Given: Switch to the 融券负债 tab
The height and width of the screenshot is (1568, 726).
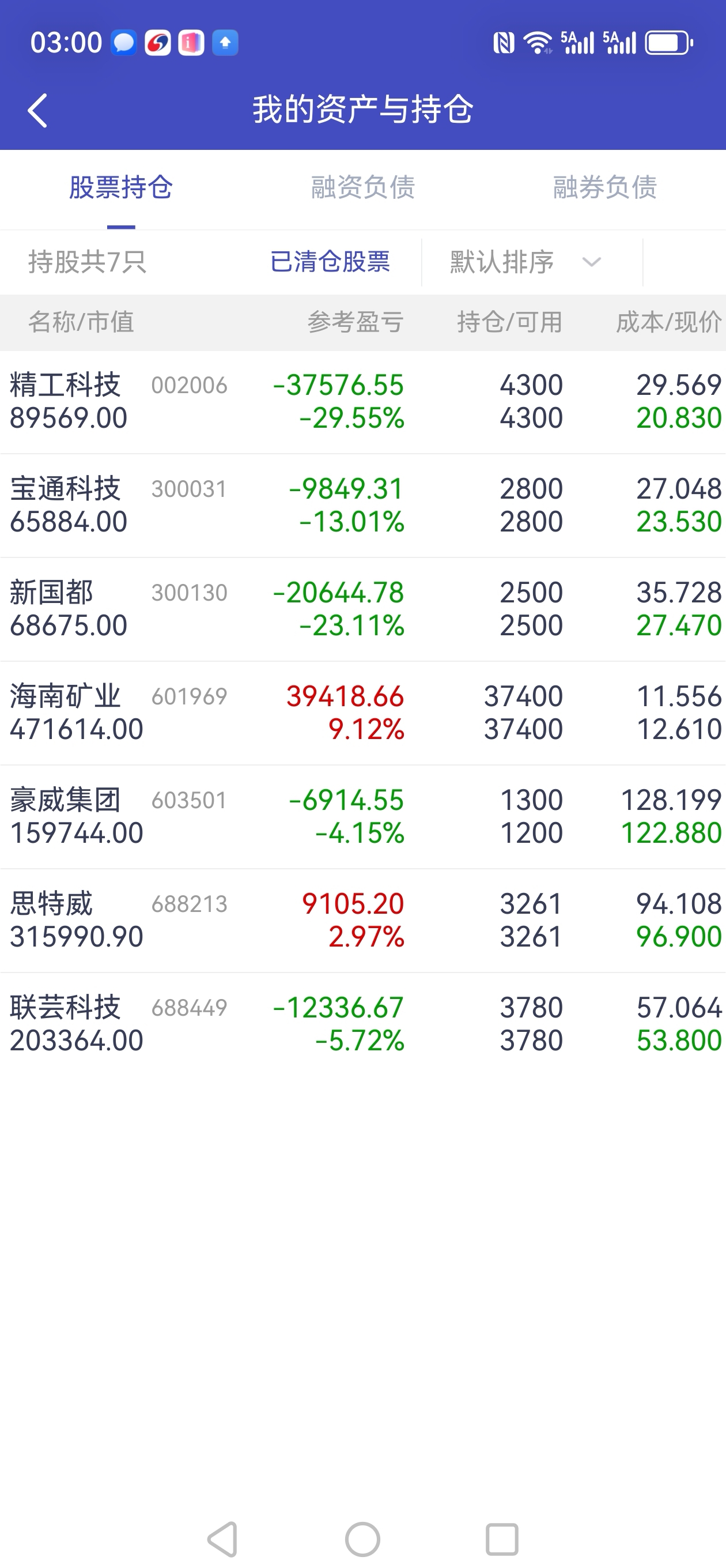Looking at the screenshot, I should tap(604, 187).
